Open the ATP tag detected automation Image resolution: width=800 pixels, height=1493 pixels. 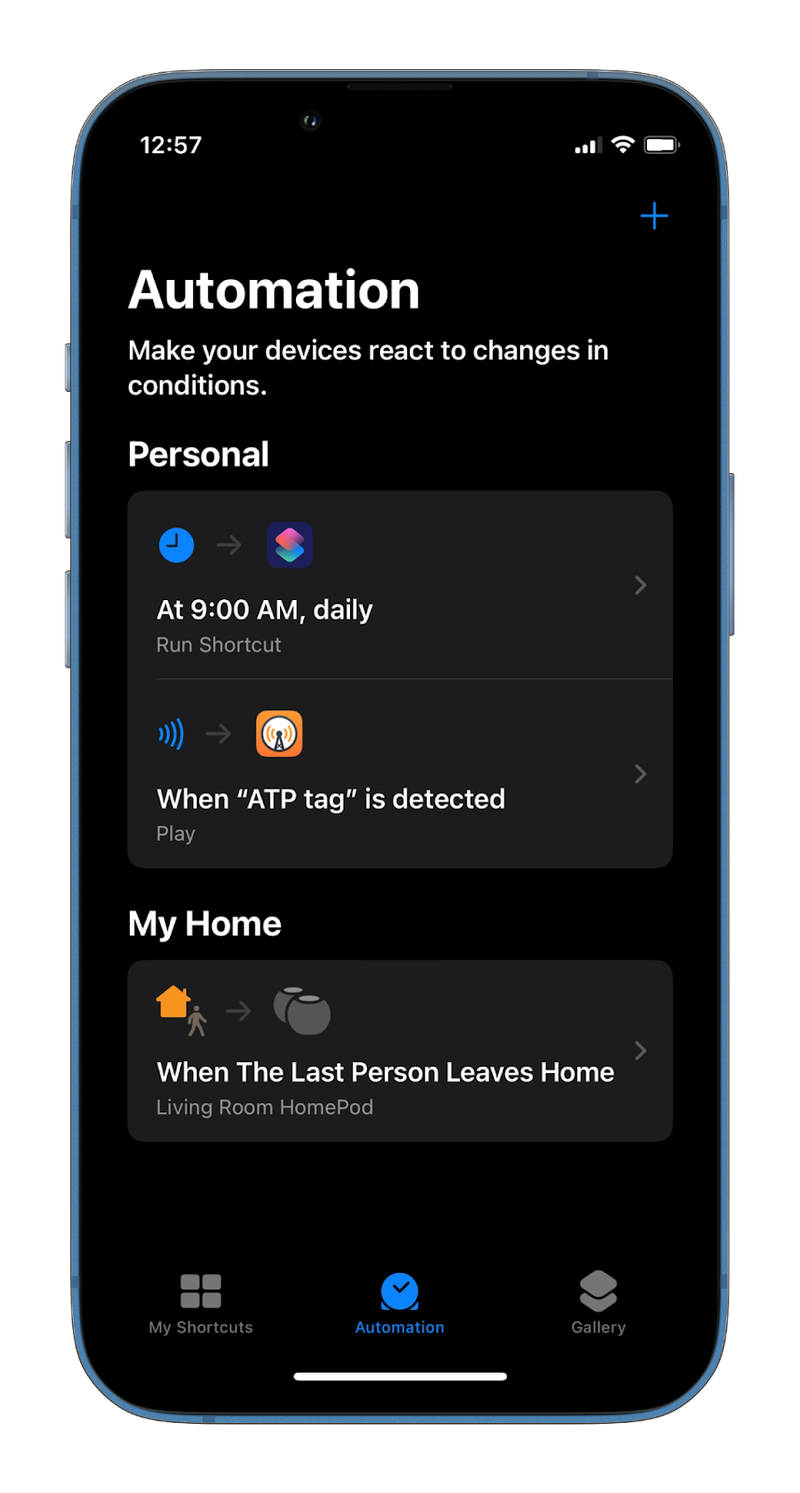(x=400, y=774)
